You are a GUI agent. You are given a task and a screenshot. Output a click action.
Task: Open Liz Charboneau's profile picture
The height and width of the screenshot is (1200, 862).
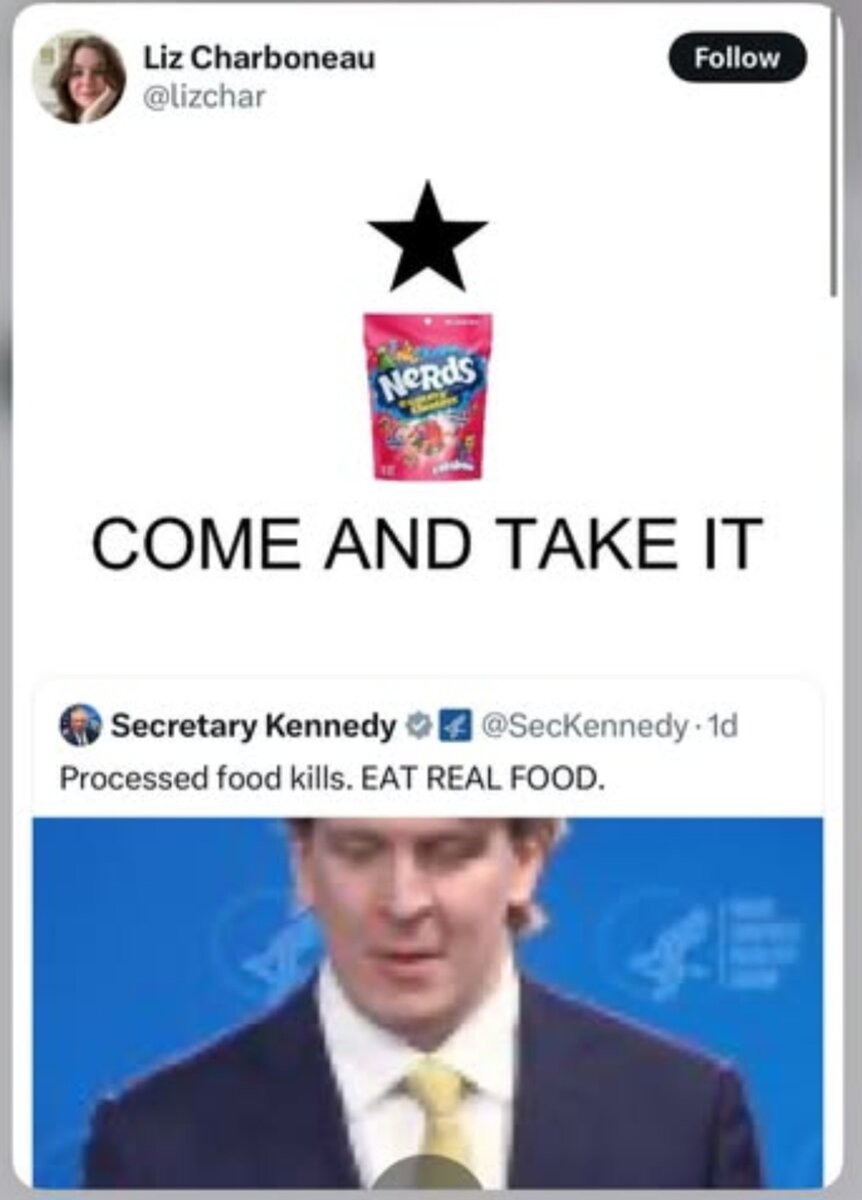[x=79, y=79]
